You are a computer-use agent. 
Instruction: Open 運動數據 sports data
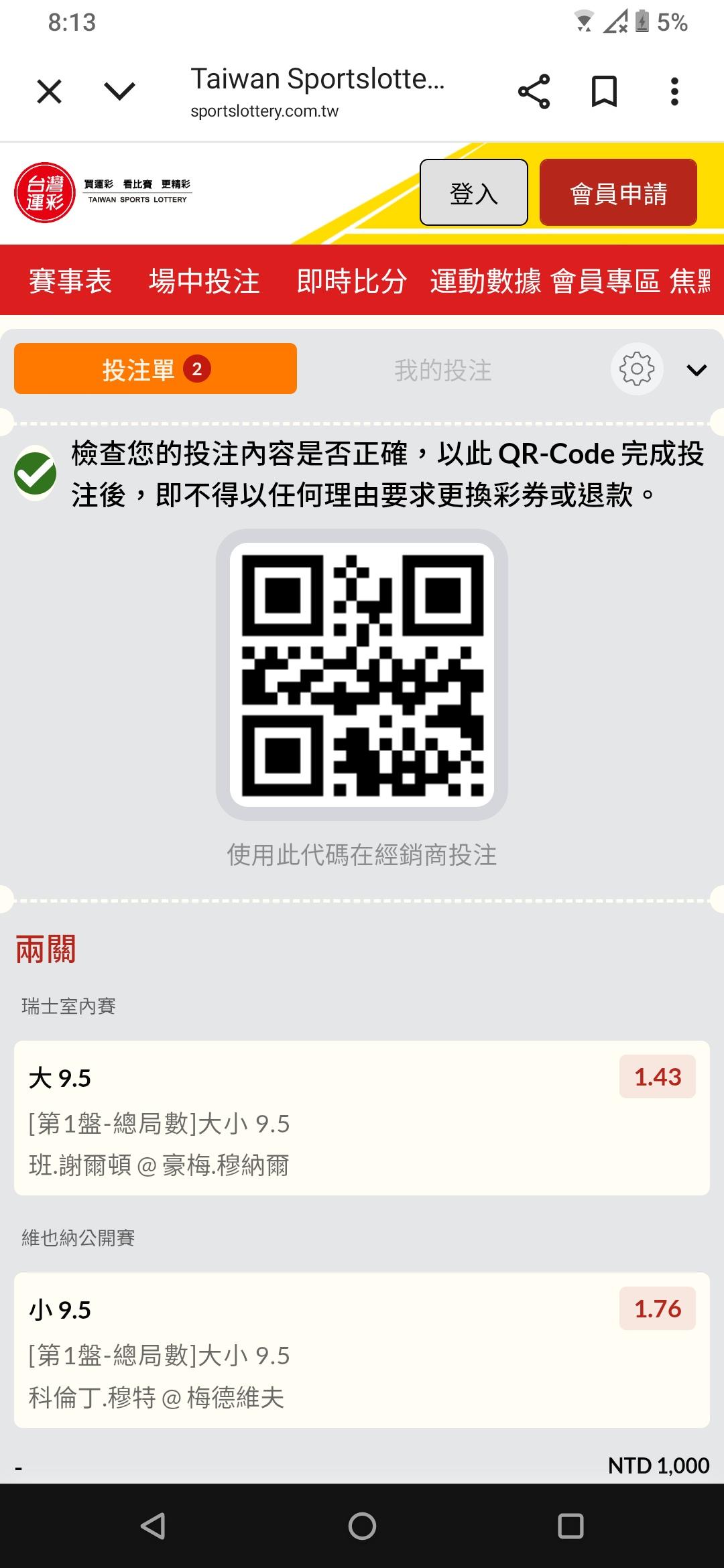point(485,281)
